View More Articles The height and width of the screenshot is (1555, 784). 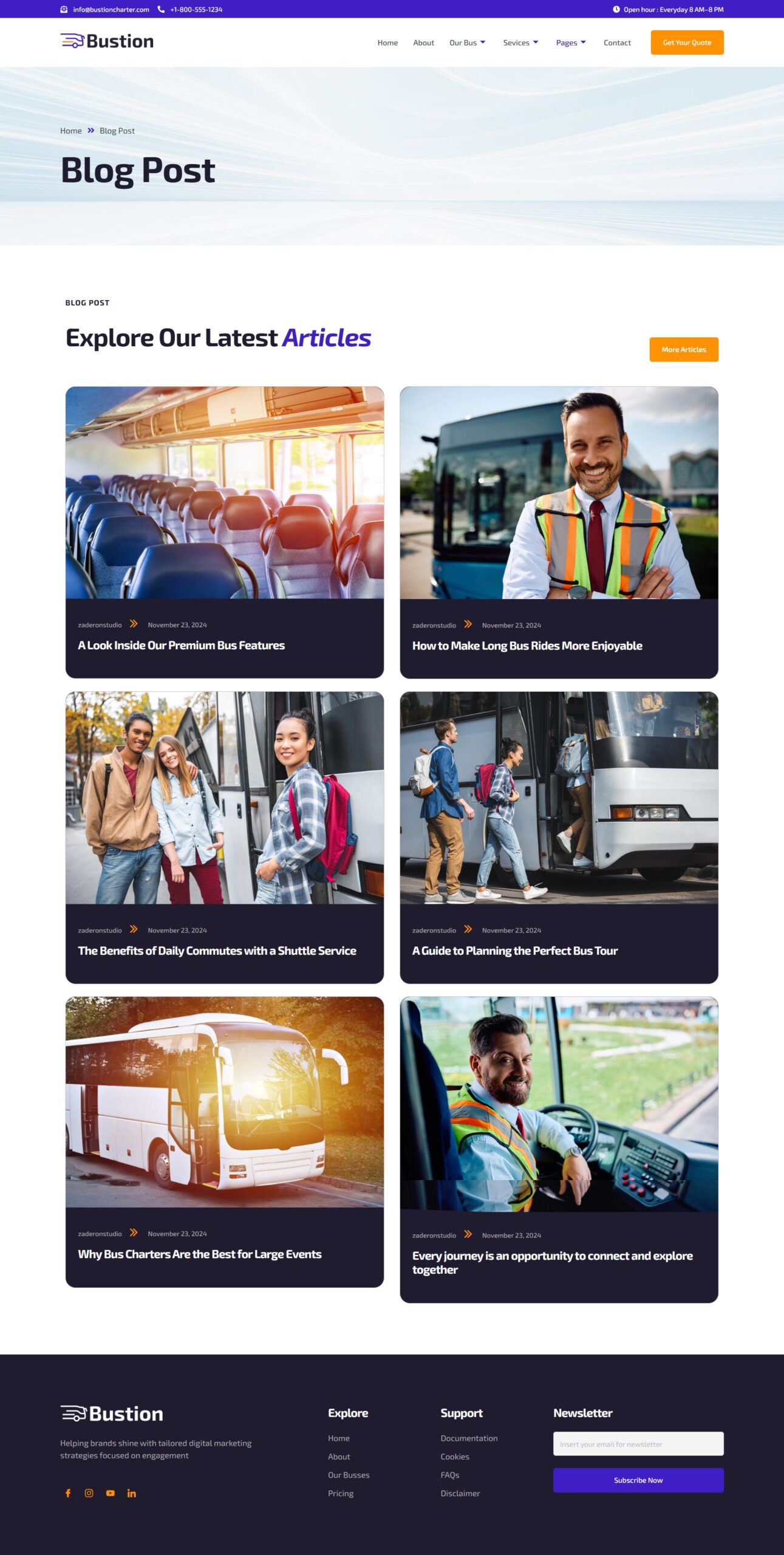[684, 349]
